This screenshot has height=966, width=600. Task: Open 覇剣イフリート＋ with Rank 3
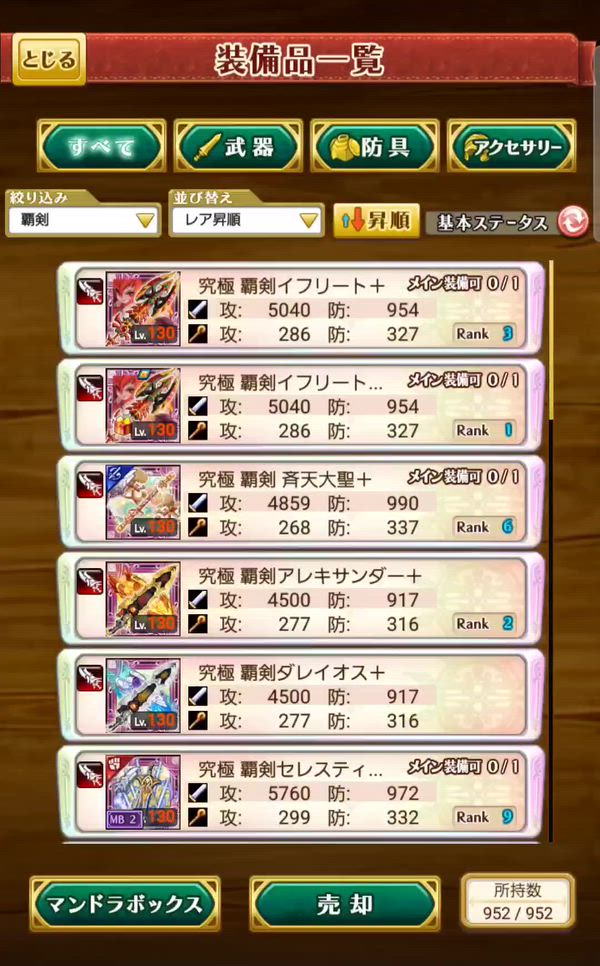[x=300, y=309]
